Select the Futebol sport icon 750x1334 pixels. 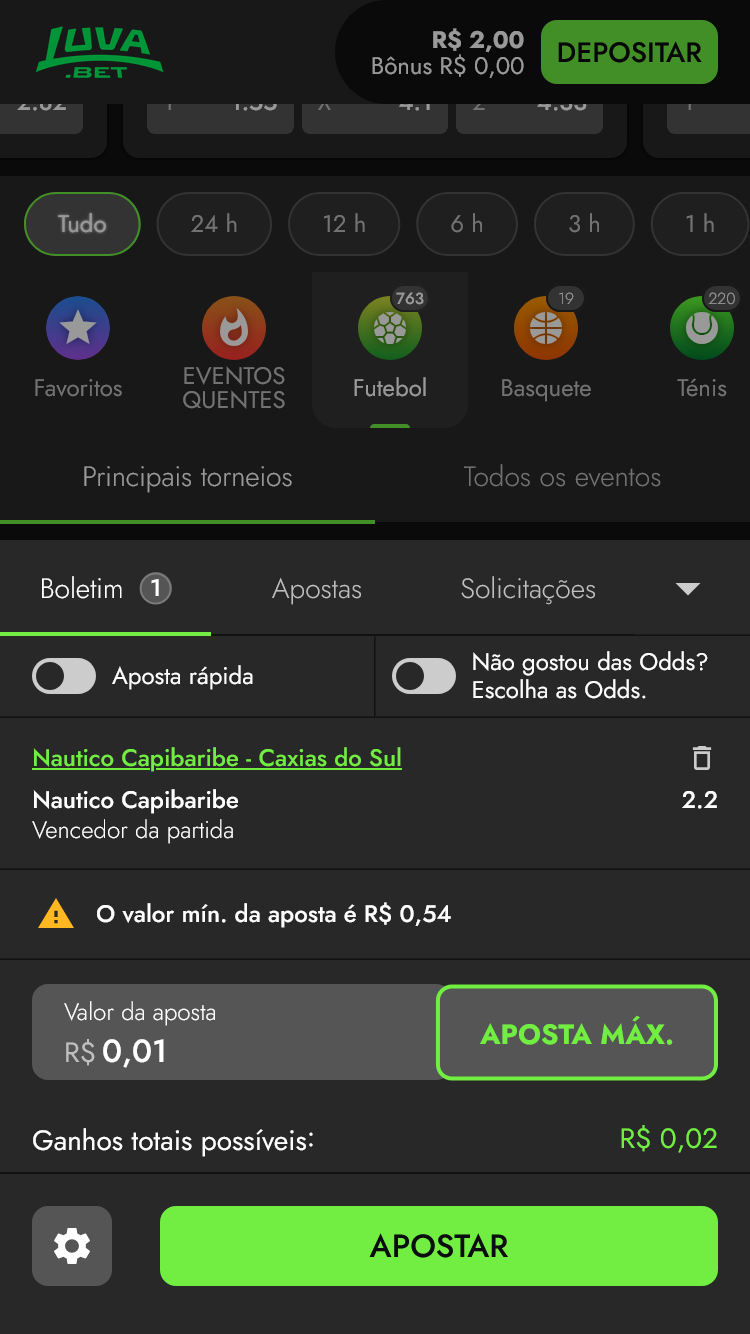389,328
